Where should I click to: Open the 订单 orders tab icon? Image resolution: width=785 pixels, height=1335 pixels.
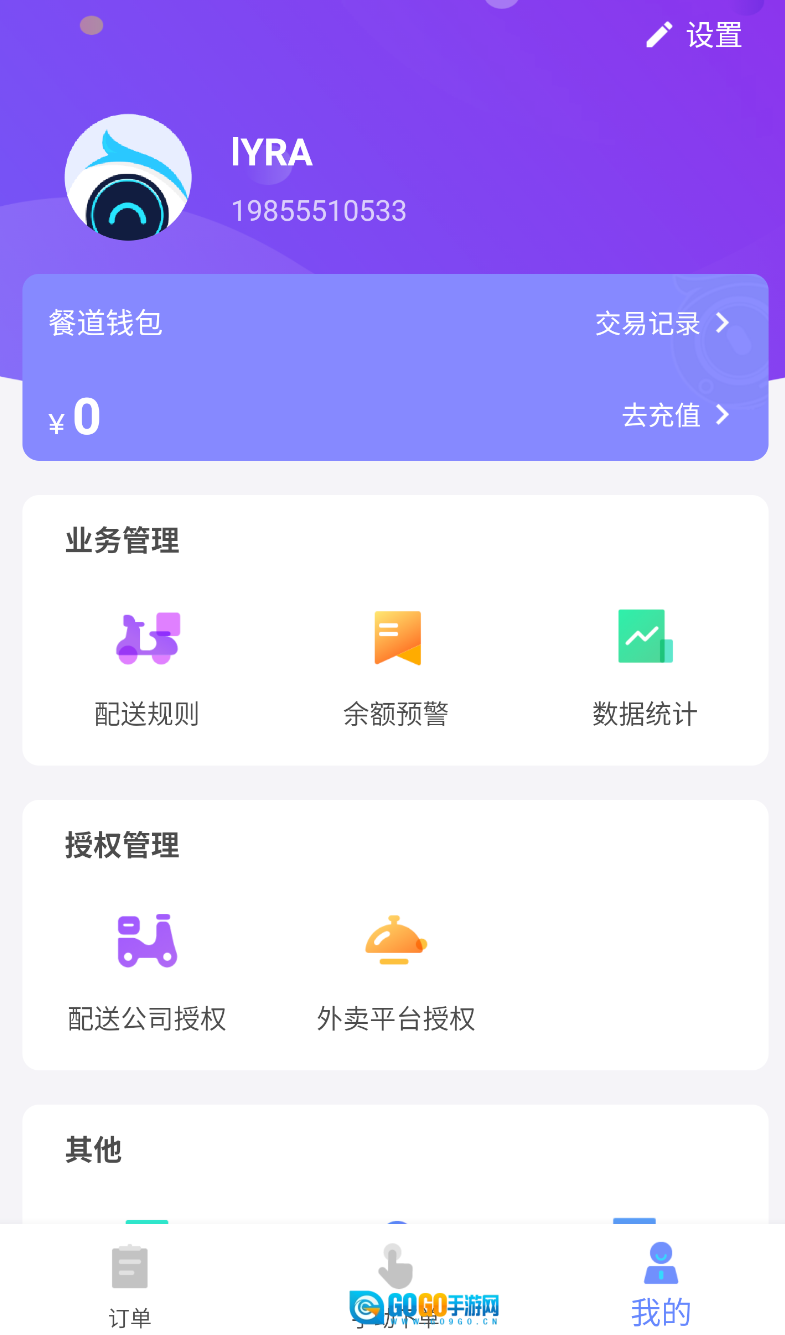tap(128, 1266)
